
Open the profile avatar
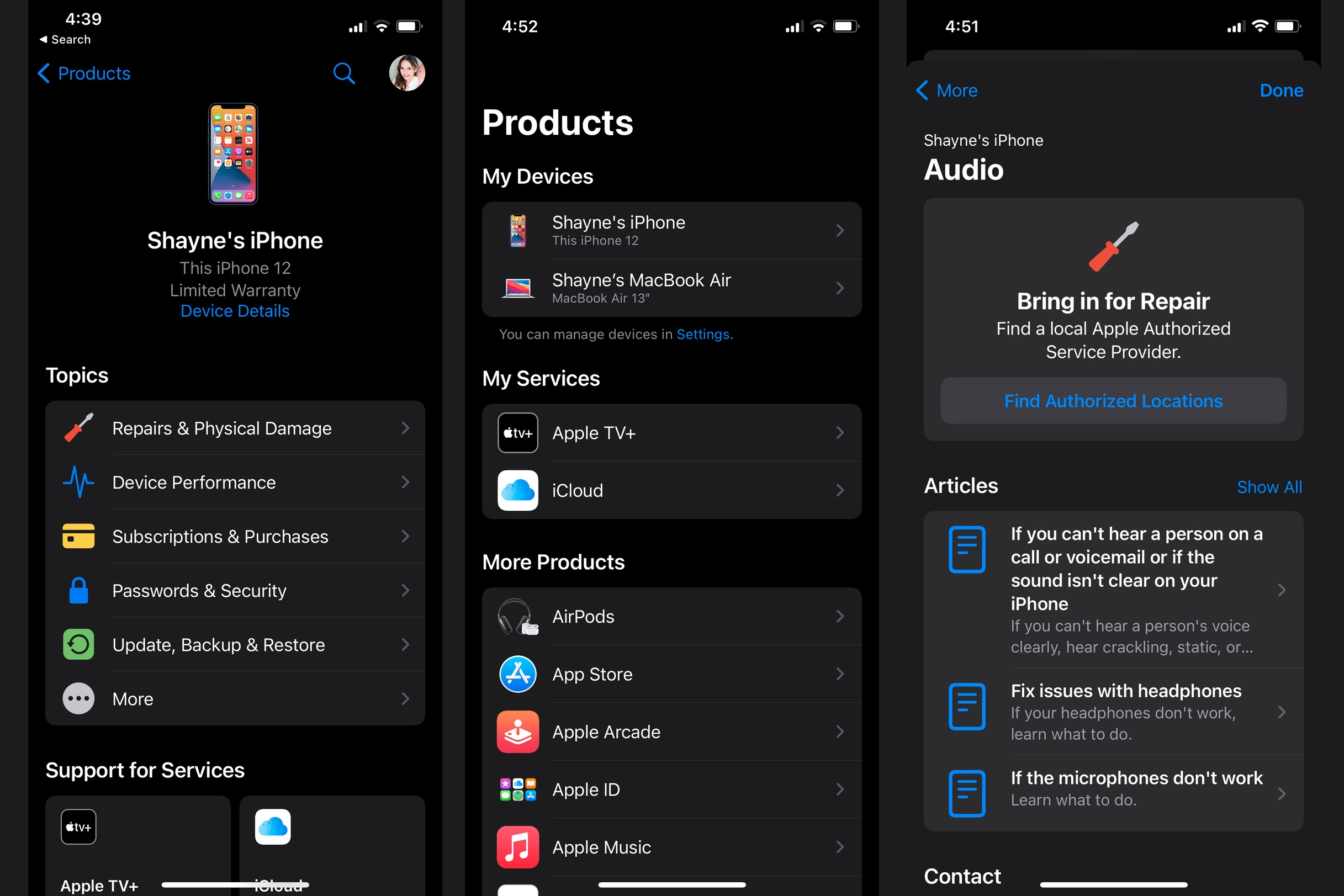tap(406, 73)
